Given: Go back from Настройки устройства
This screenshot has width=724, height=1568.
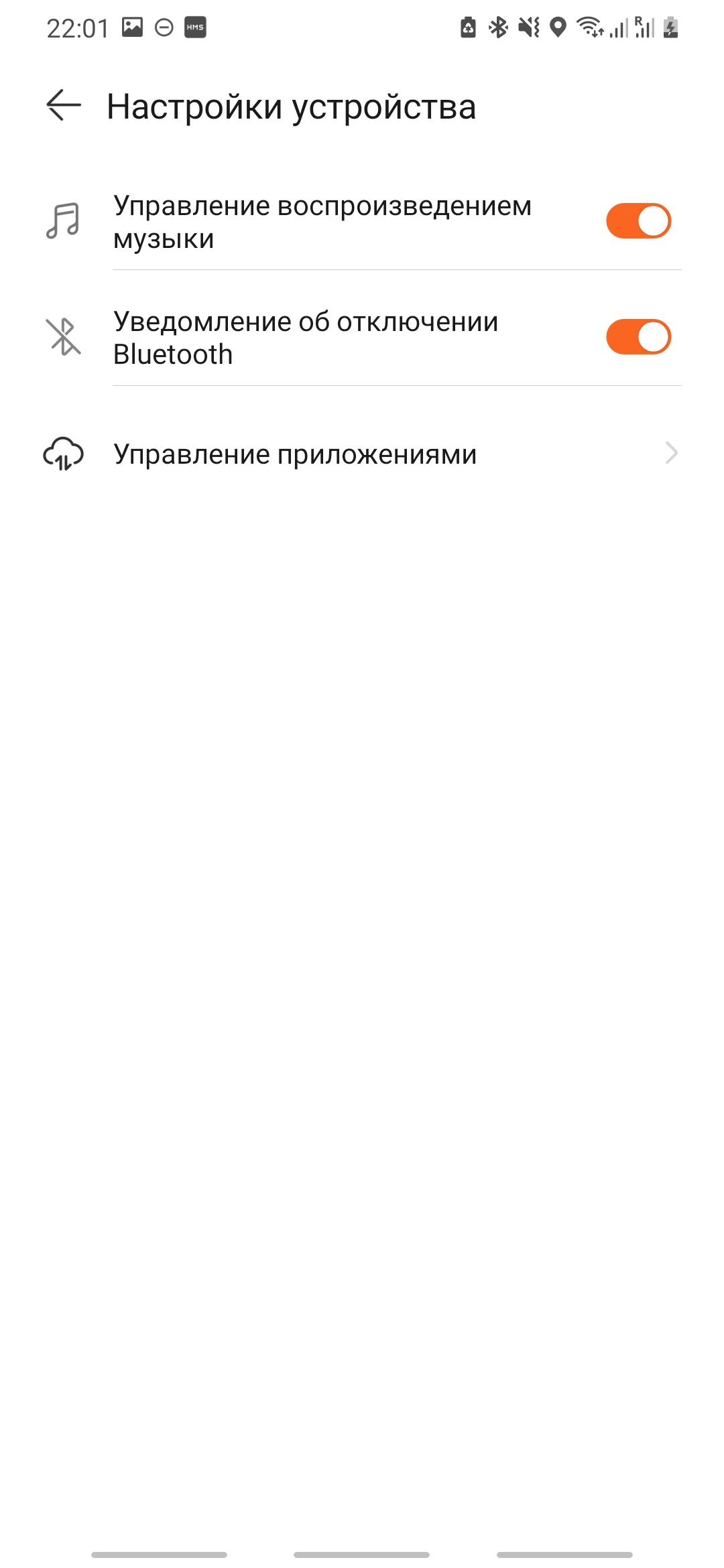Looking at the screenshot, I should pos(64,106).
